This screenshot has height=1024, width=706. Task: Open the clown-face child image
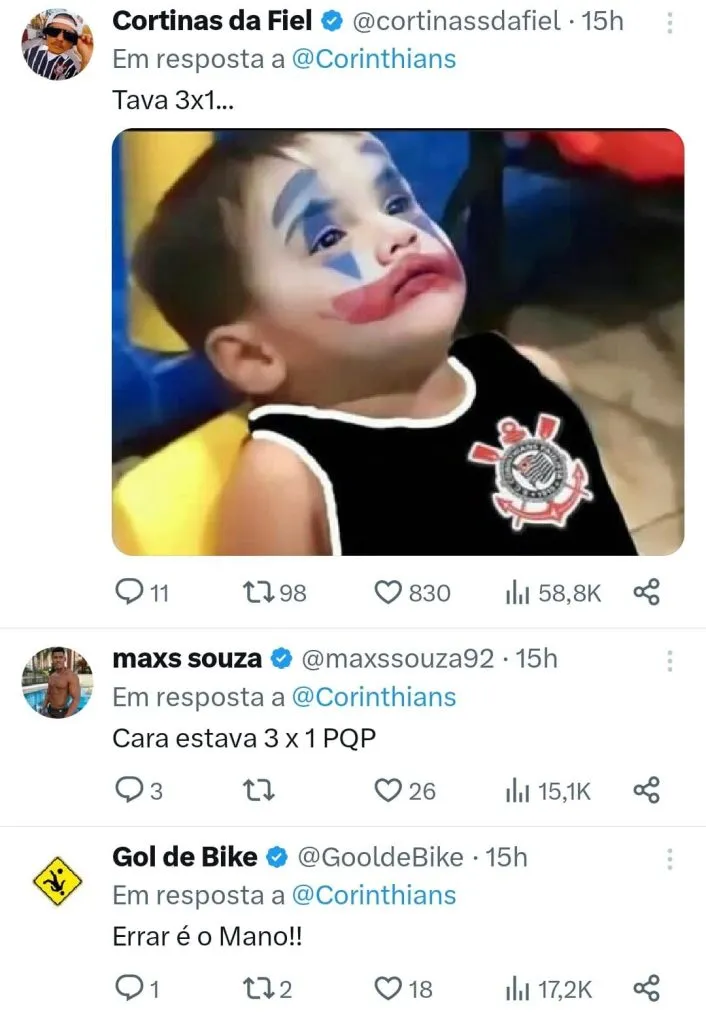pos(397,342)
